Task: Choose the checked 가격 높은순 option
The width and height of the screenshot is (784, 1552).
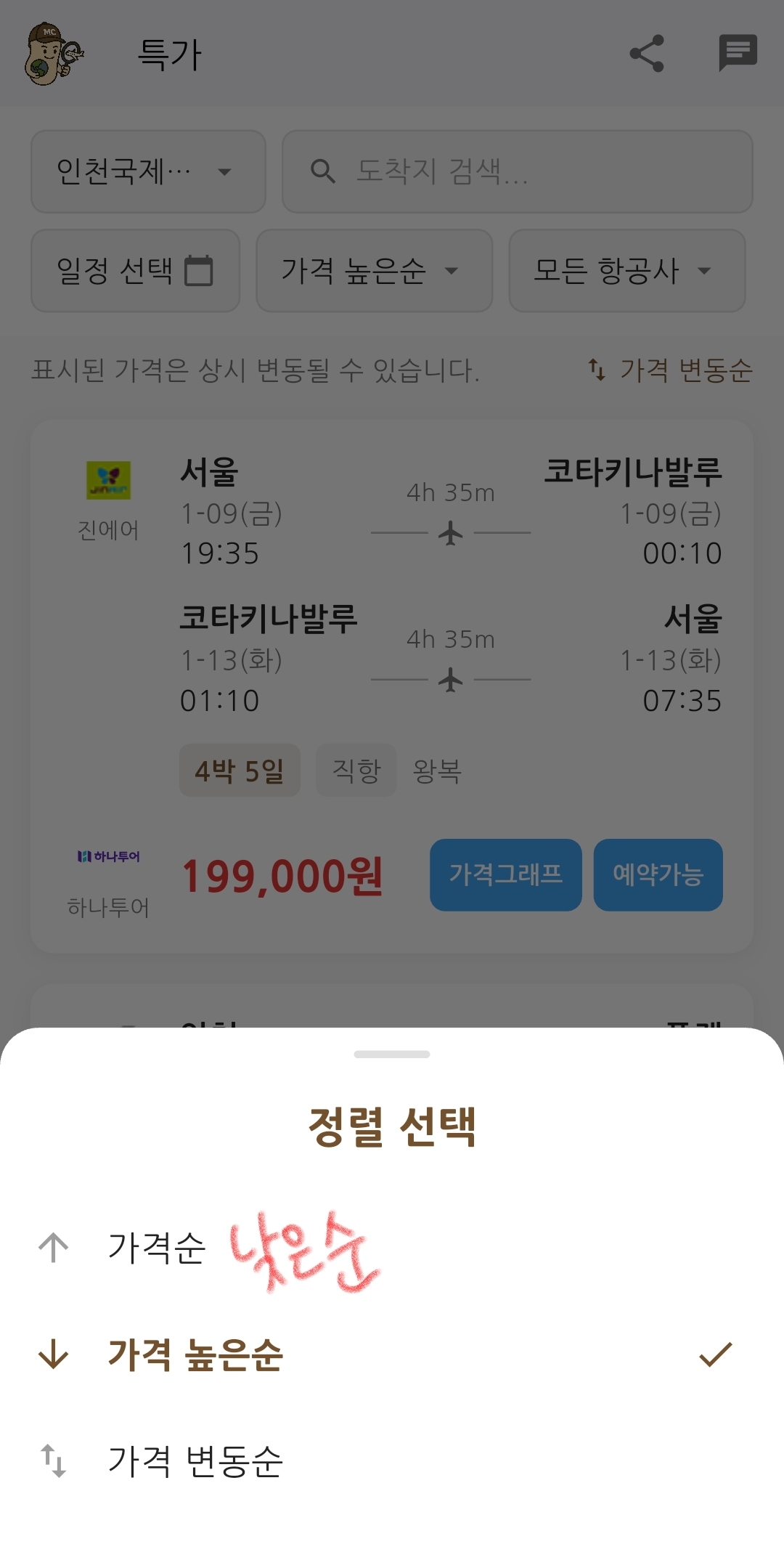Action: pos(195,1355)
